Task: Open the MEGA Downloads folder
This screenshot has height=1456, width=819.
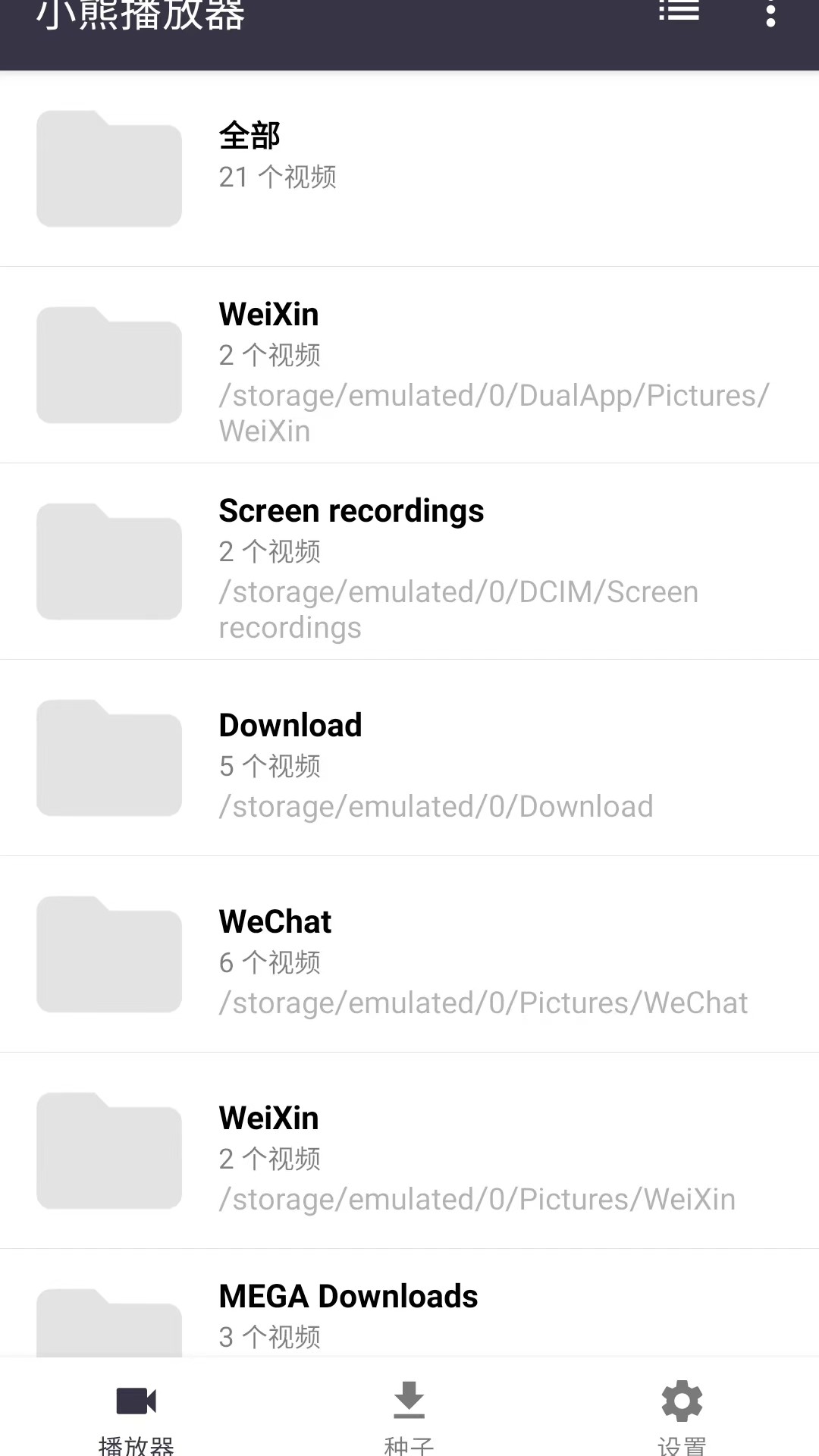Action: [x=409, y=1303]
